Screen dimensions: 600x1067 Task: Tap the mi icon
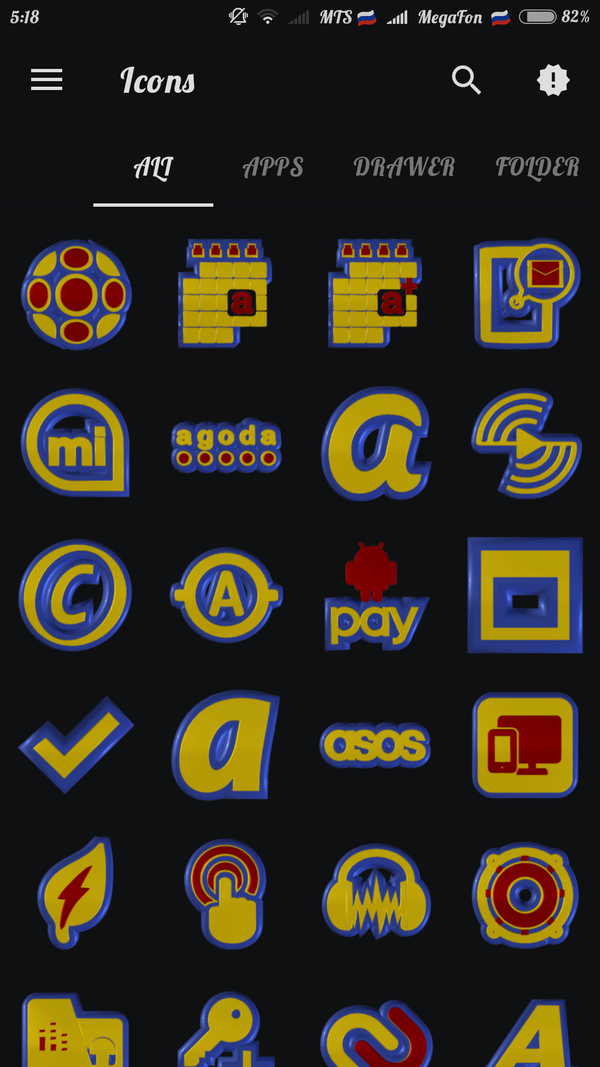pyautogui.click(x=76, y=443)
